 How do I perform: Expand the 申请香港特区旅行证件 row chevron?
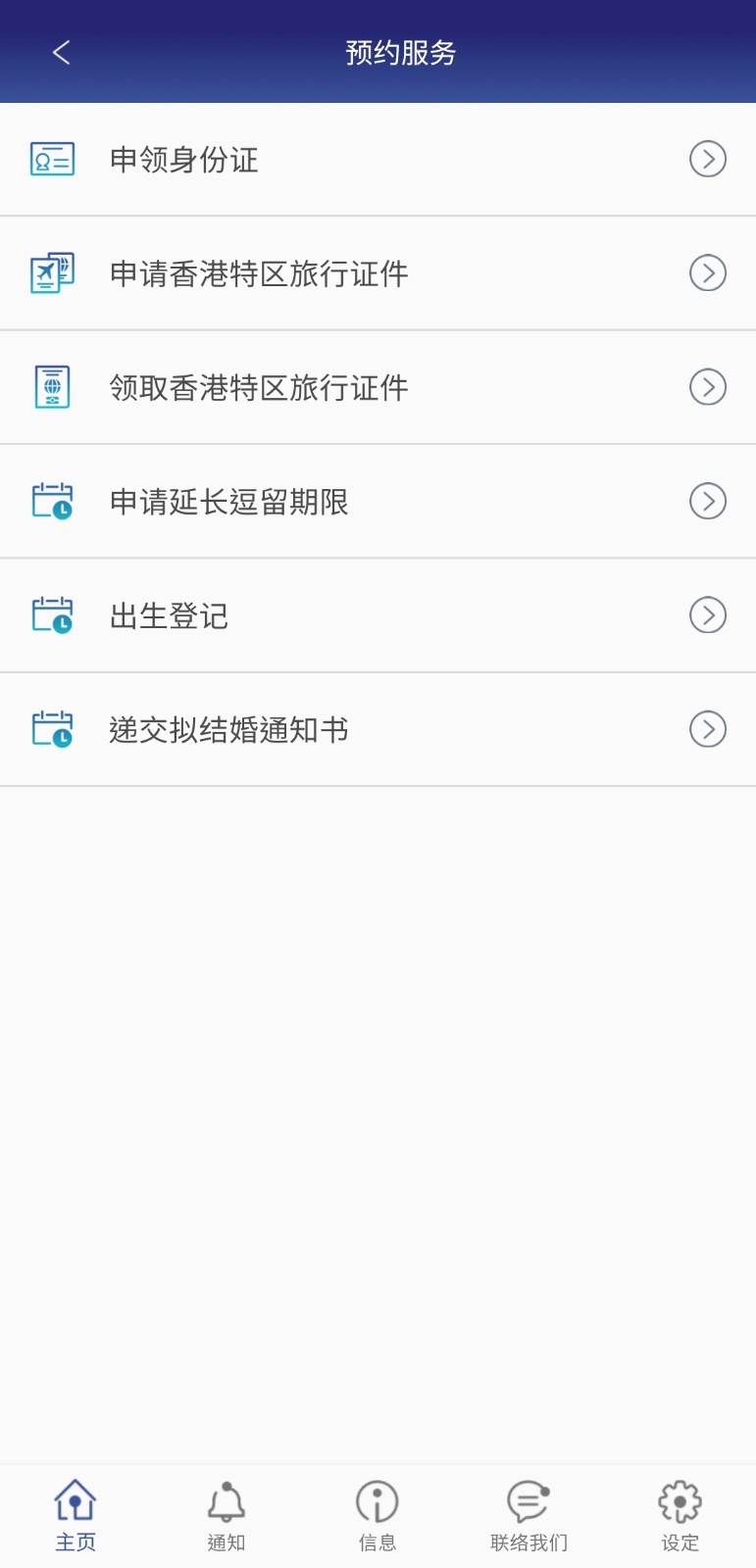708,273
